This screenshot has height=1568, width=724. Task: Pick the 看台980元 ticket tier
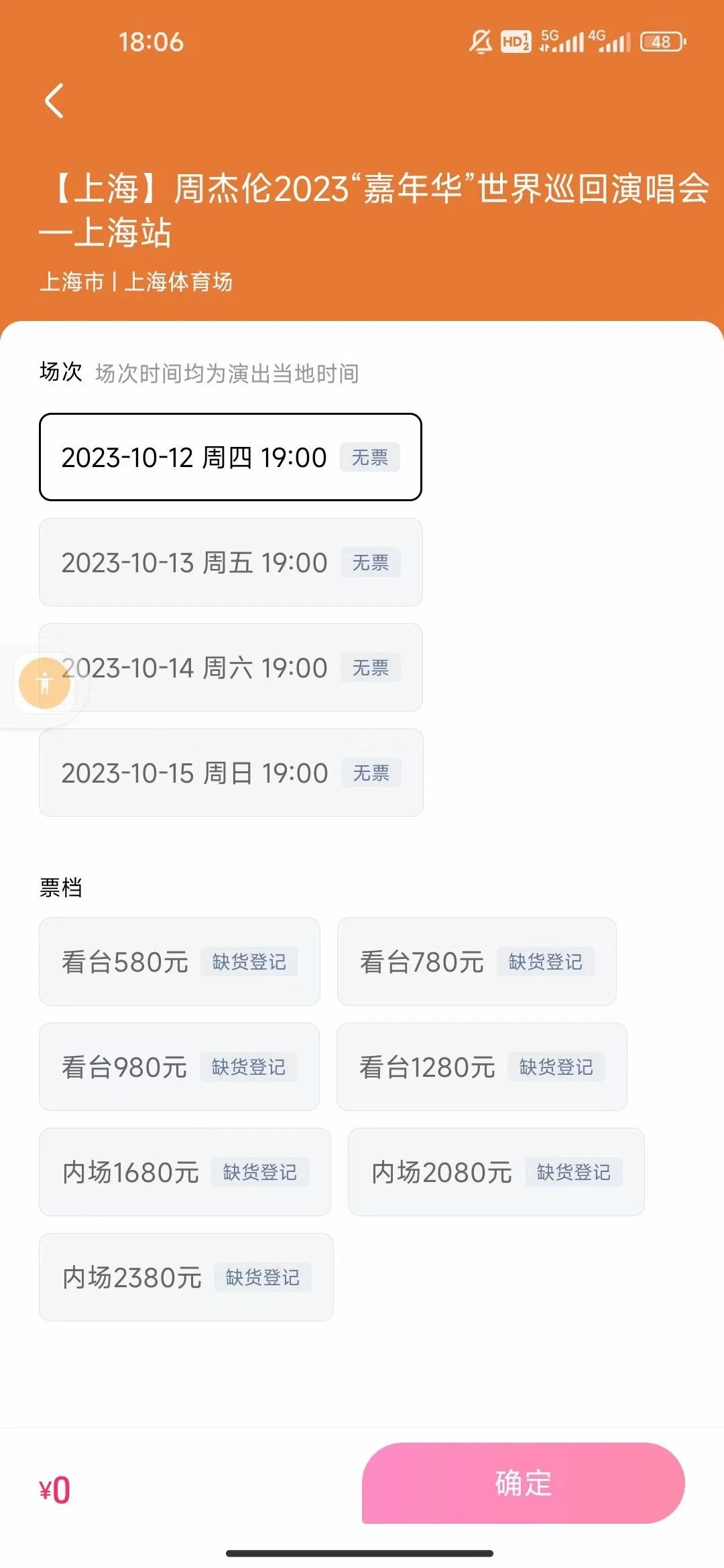[179, 1067]
